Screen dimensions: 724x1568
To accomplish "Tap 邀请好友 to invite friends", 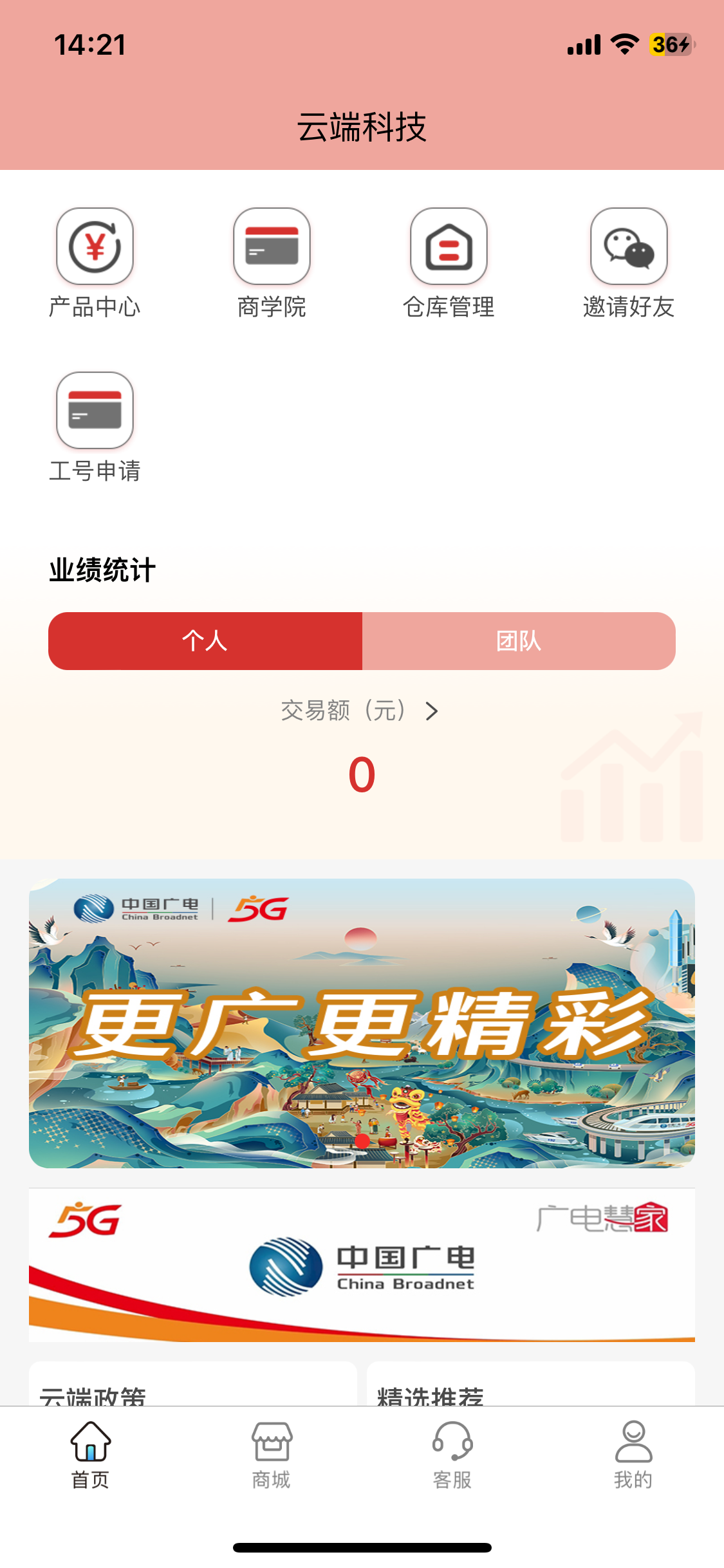I will click(x=629, y=263).
